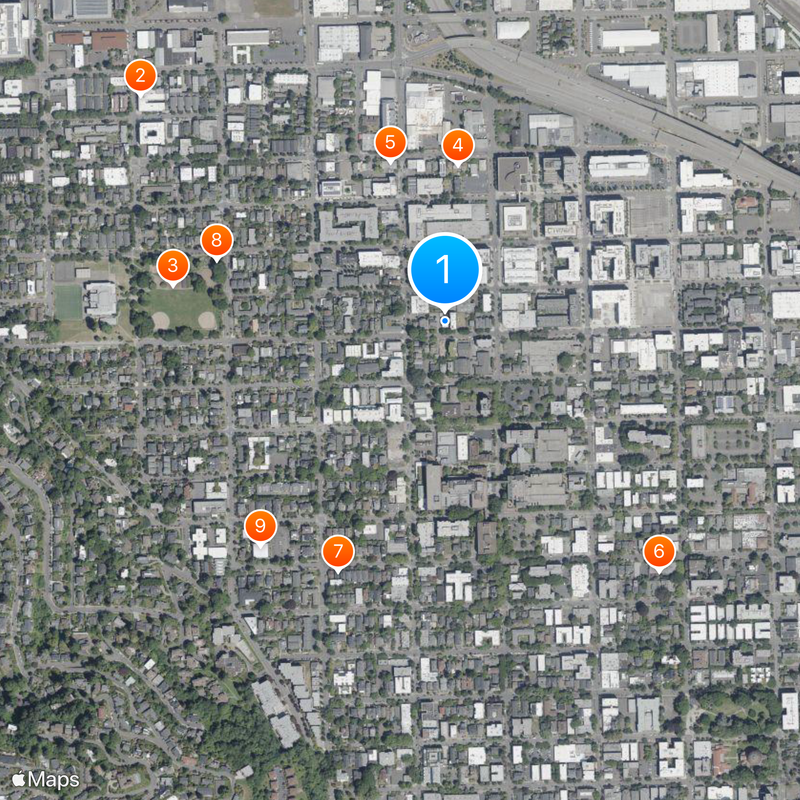Image resolution: width=800 pixels, height=800 pixels.
Task: Tap orange pin number 8
Action: [x=216, y=240]
